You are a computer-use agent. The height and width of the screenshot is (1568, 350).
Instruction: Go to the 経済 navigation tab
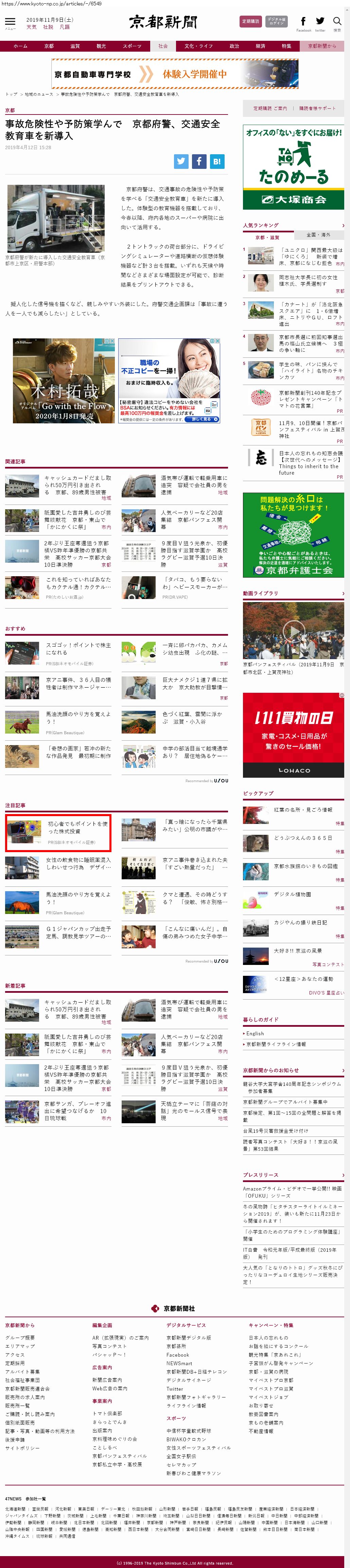(x=260, y=46)
